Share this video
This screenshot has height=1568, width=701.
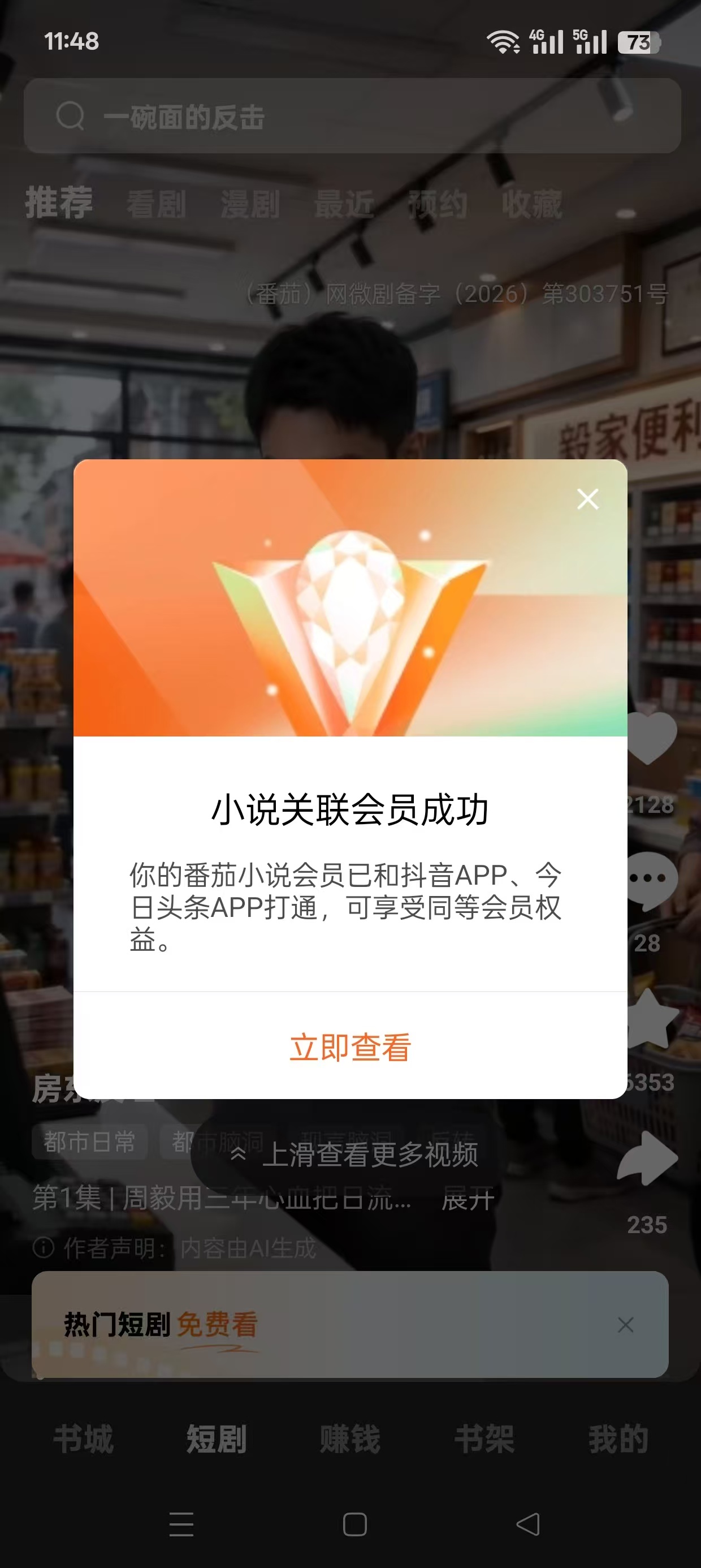tap(647, 1158)
